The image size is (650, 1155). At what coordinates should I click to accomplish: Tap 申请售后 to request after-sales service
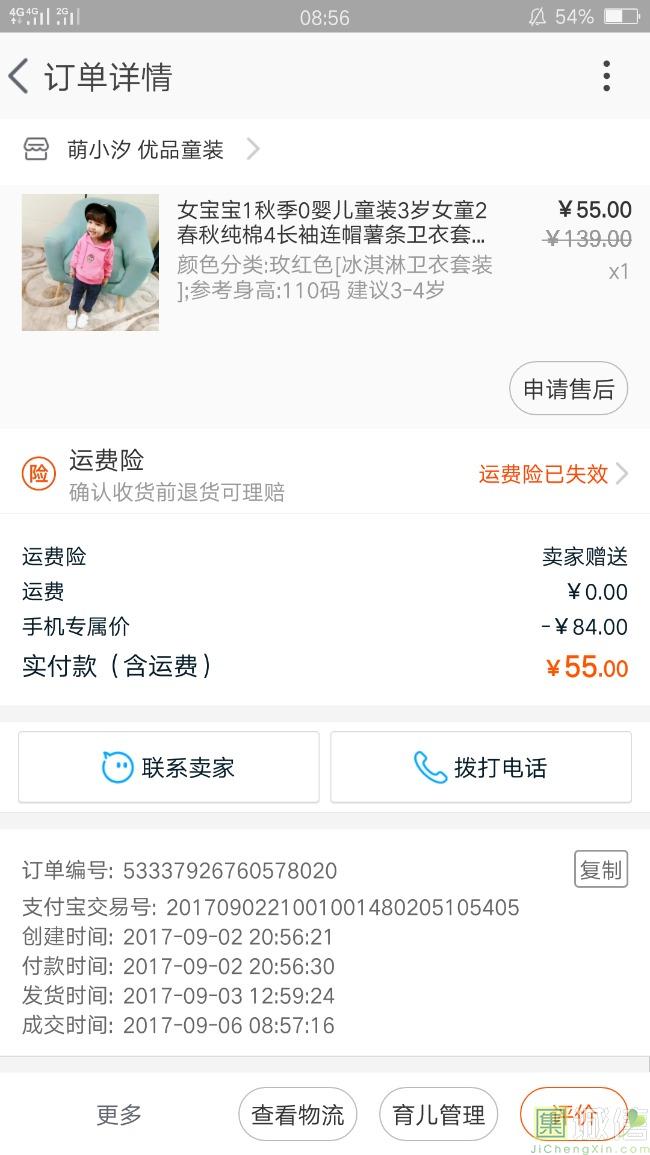[x=568, y=389]
